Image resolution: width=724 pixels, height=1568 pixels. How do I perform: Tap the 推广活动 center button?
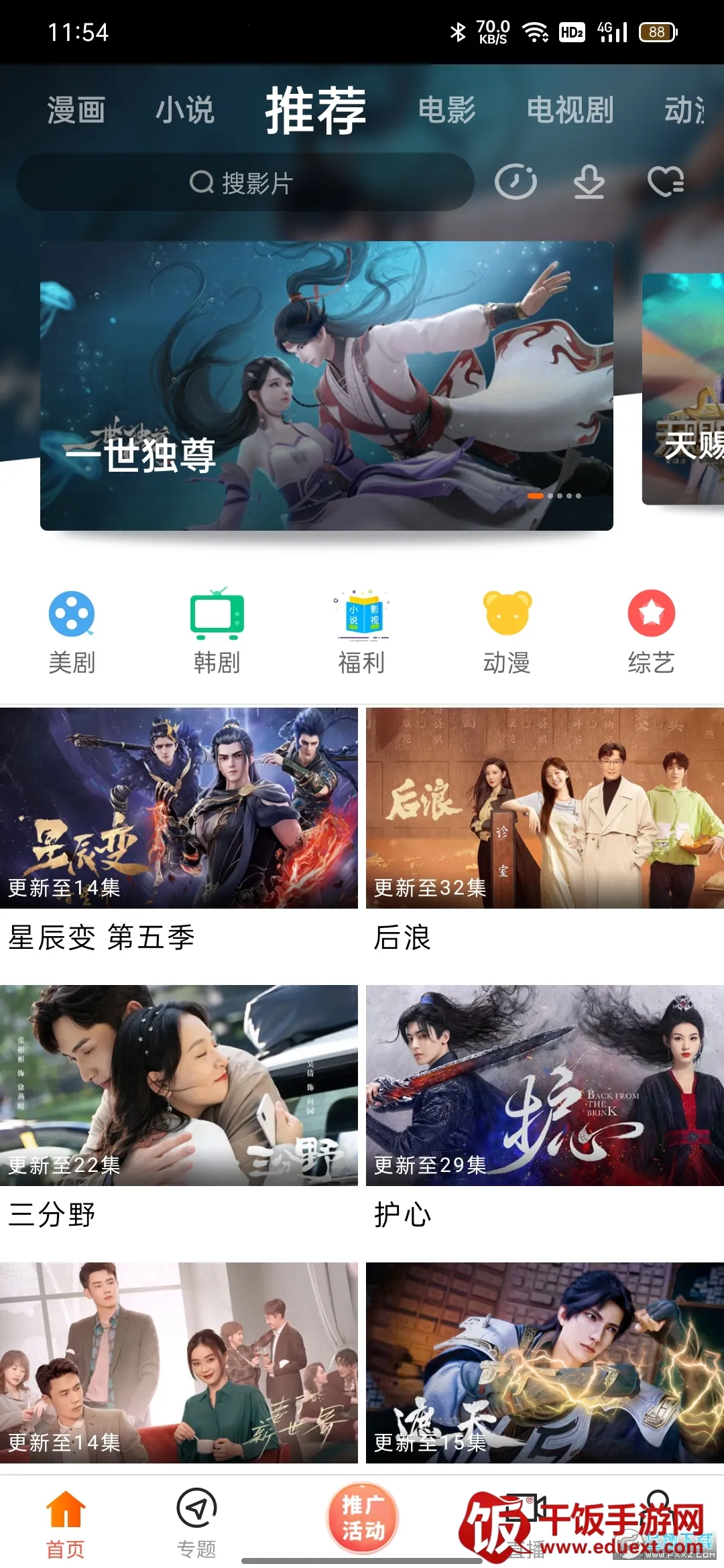362,1517
